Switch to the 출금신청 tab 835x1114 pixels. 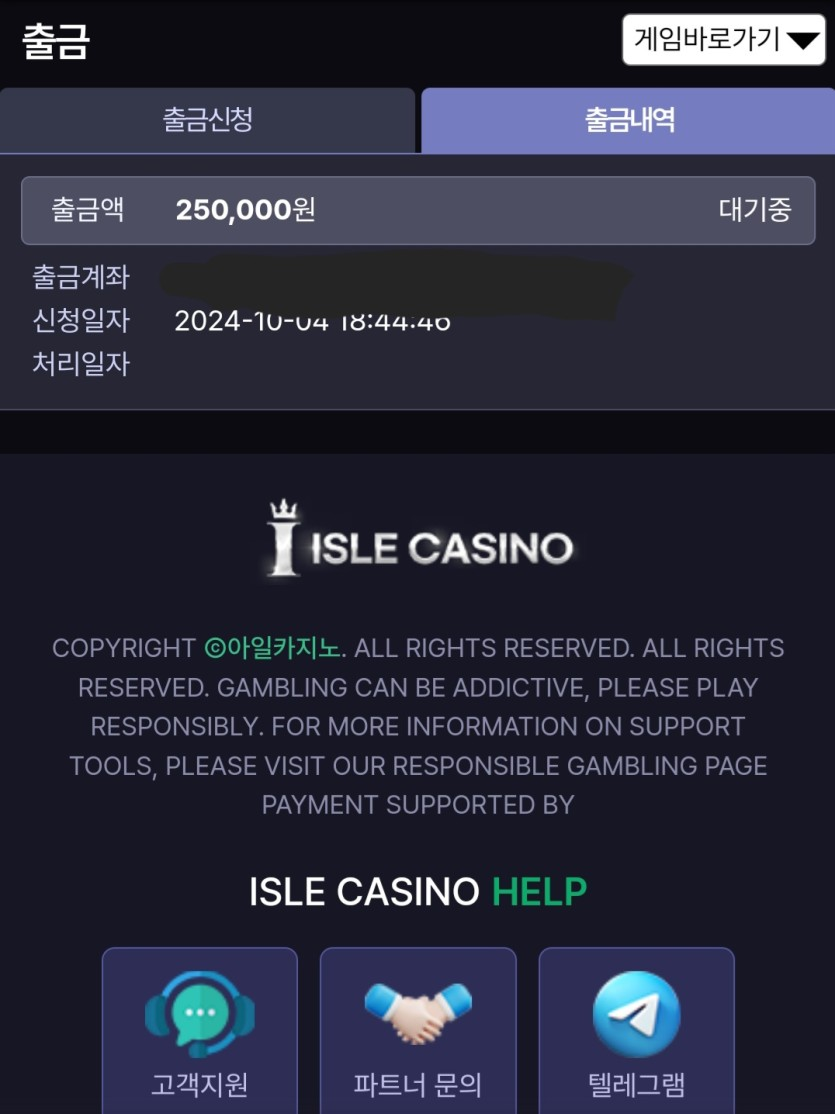tap(207, 121)
